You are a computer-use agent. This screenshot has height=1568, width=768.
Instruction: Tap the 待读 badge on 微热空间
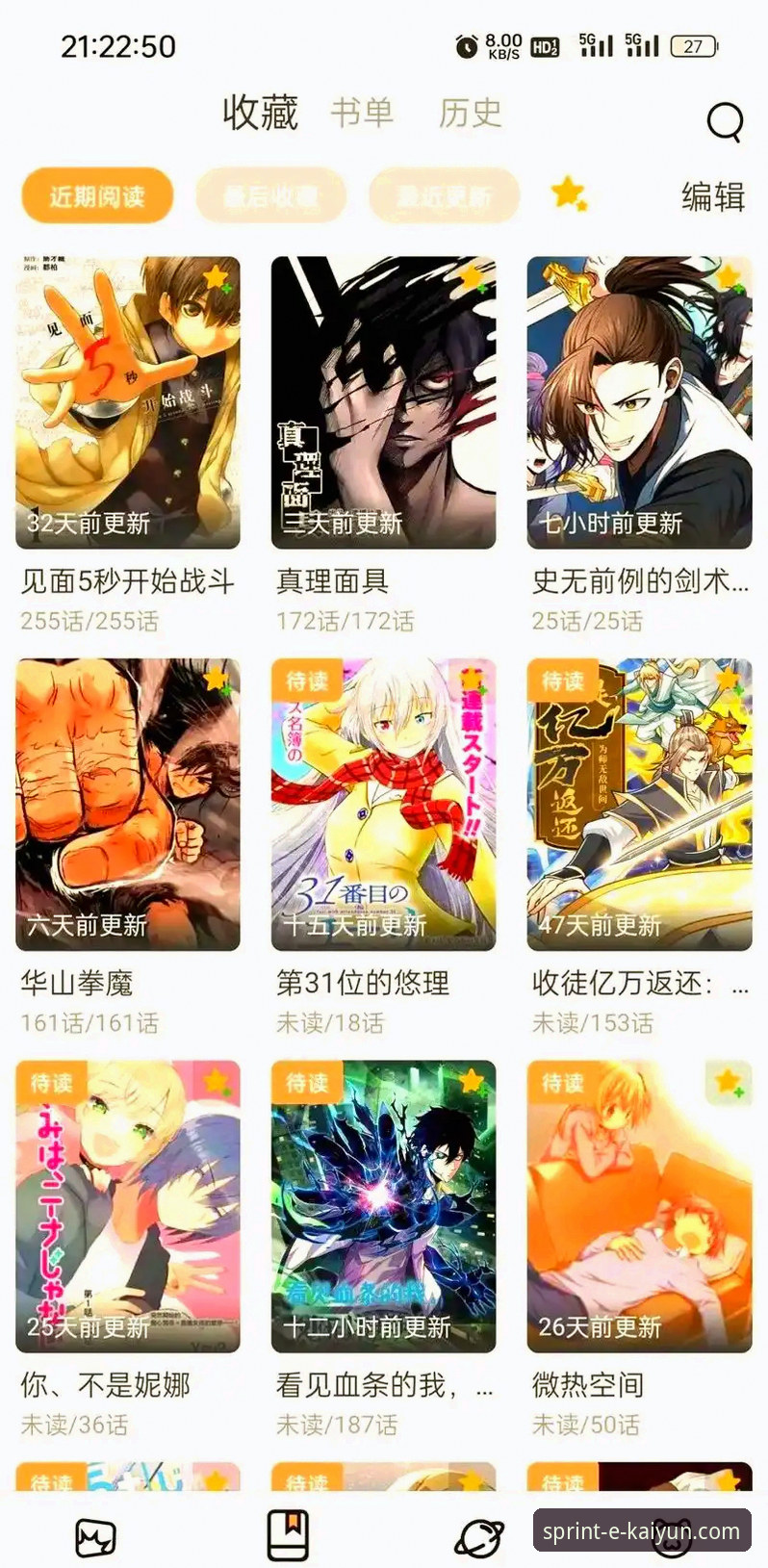[x=562, y=1084]
